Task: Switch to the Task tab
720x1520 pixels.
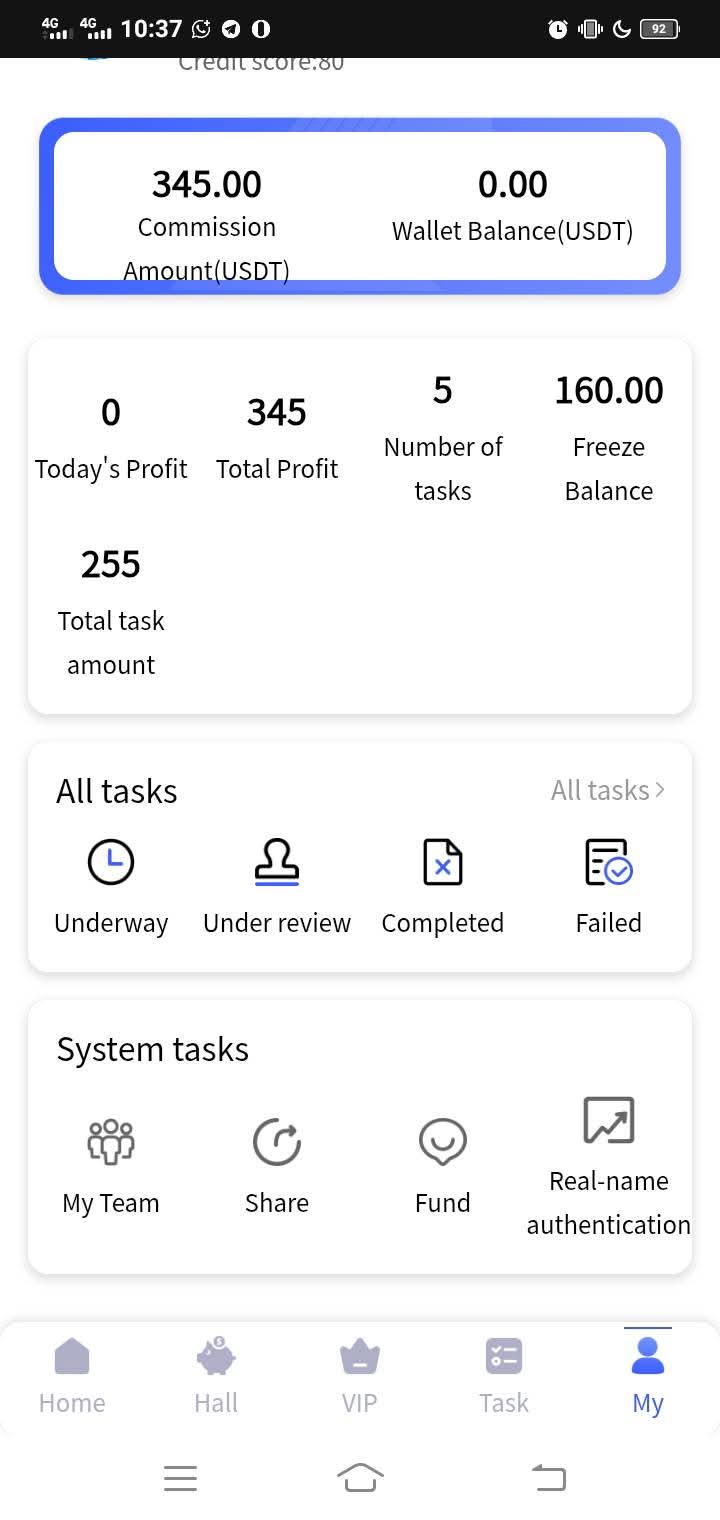Action: (x=504, y=1377)
